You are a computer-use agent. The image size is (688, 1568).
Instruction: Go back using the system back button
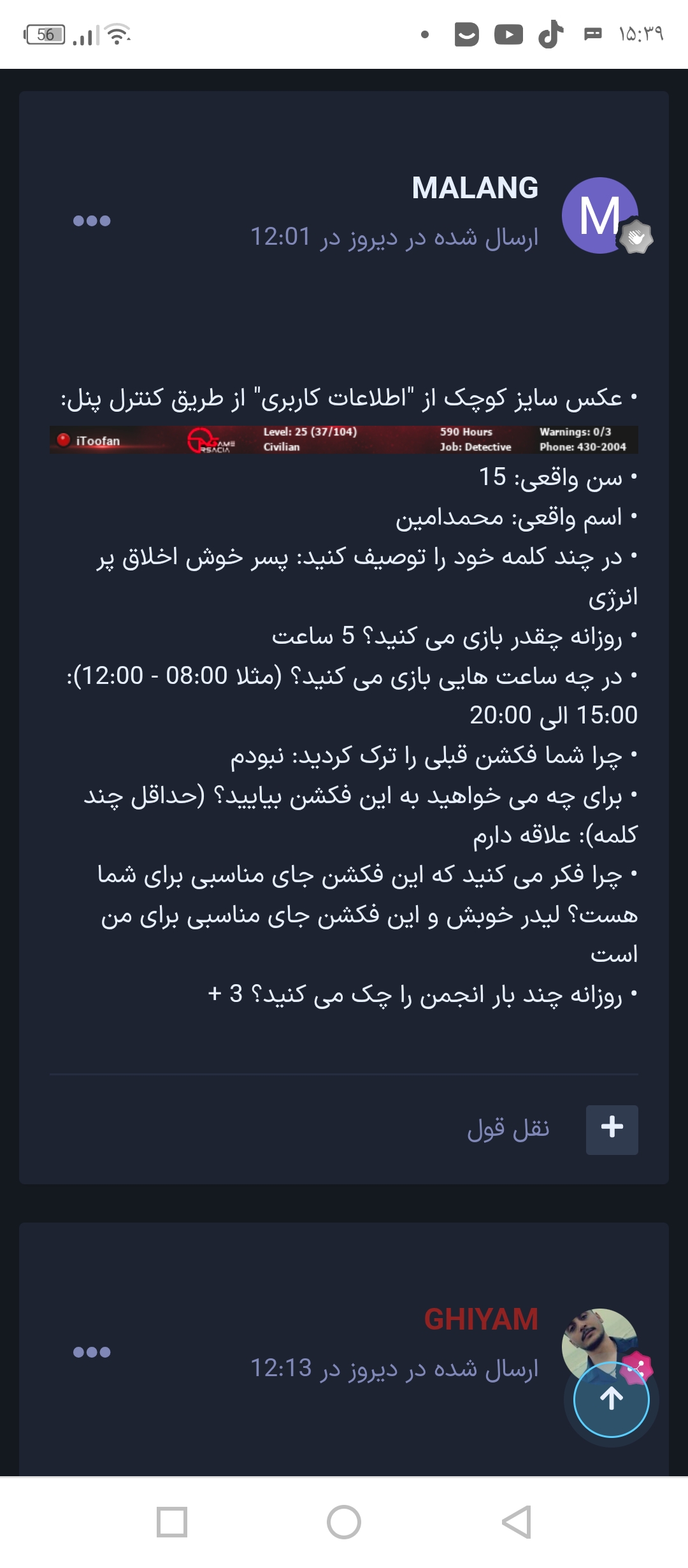[516, 1522]
